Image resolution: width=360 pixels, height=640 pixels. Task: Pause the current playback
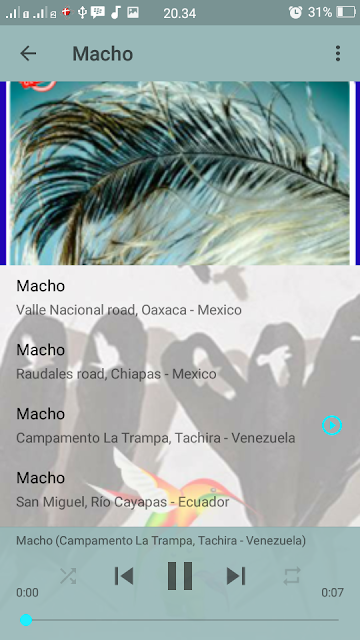click(x=180, y=576)
